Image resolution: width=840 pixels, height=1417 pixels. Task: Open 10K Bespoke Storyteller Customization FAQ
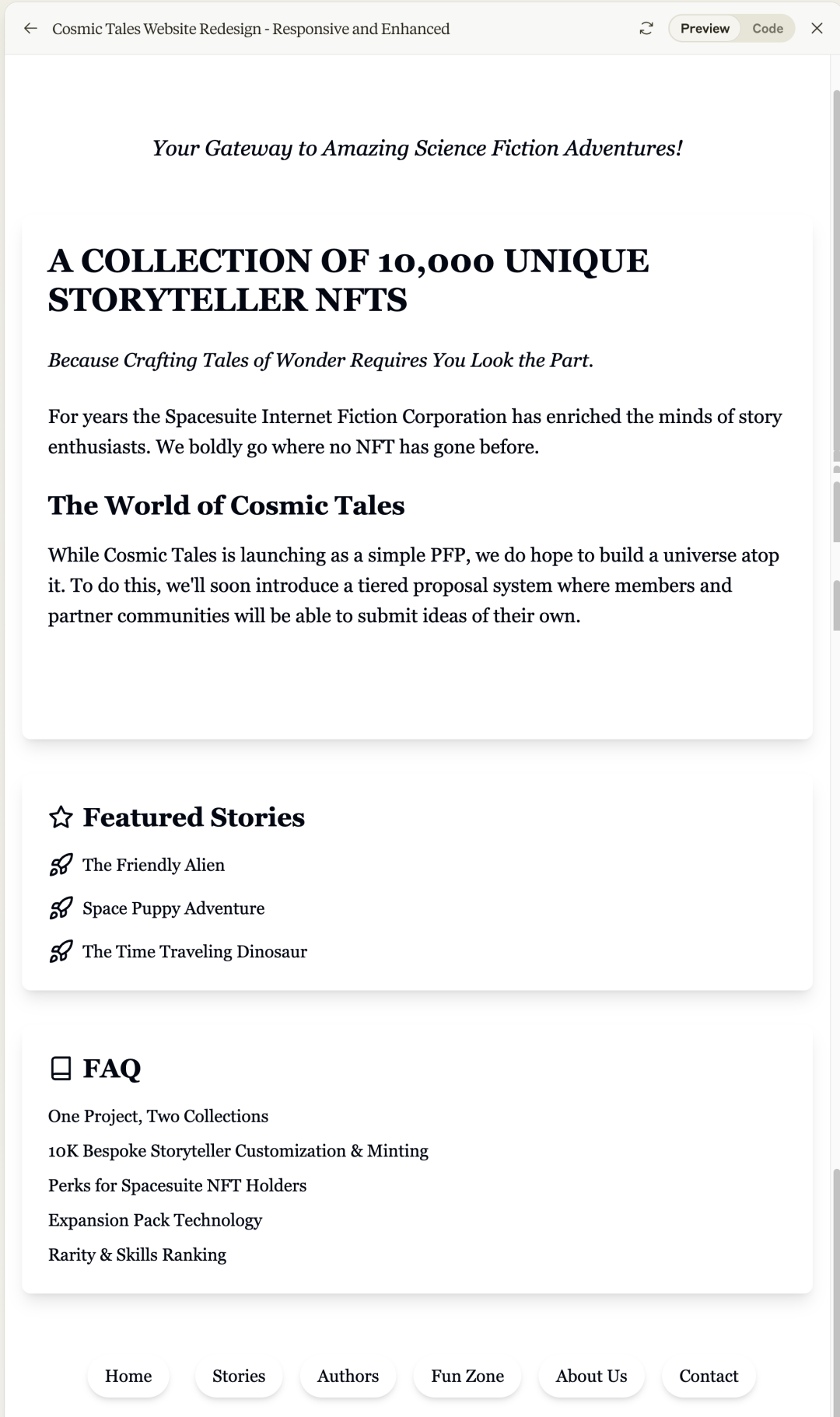(x=238, y=1151)
